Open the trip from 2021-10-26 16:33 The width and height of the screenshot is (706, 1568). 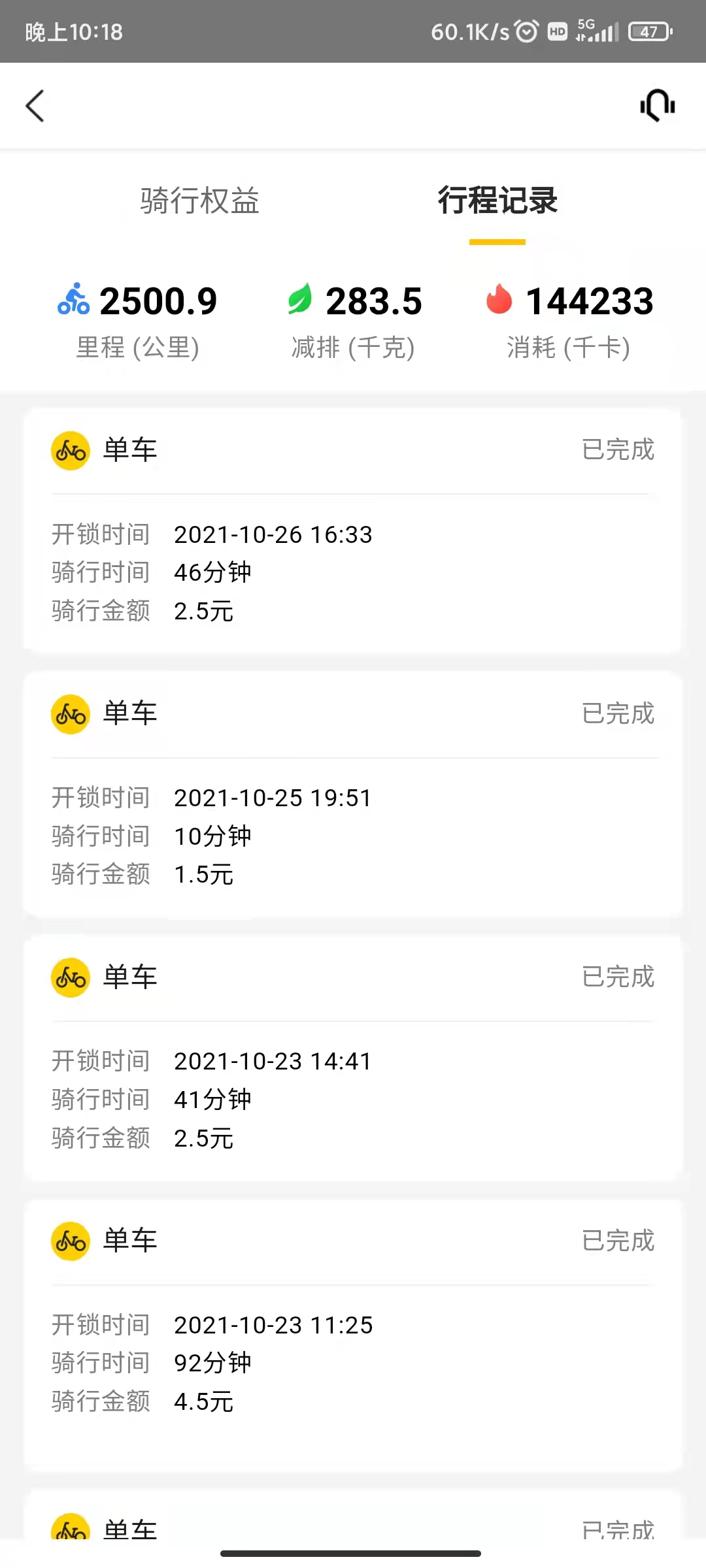[353, 531]
